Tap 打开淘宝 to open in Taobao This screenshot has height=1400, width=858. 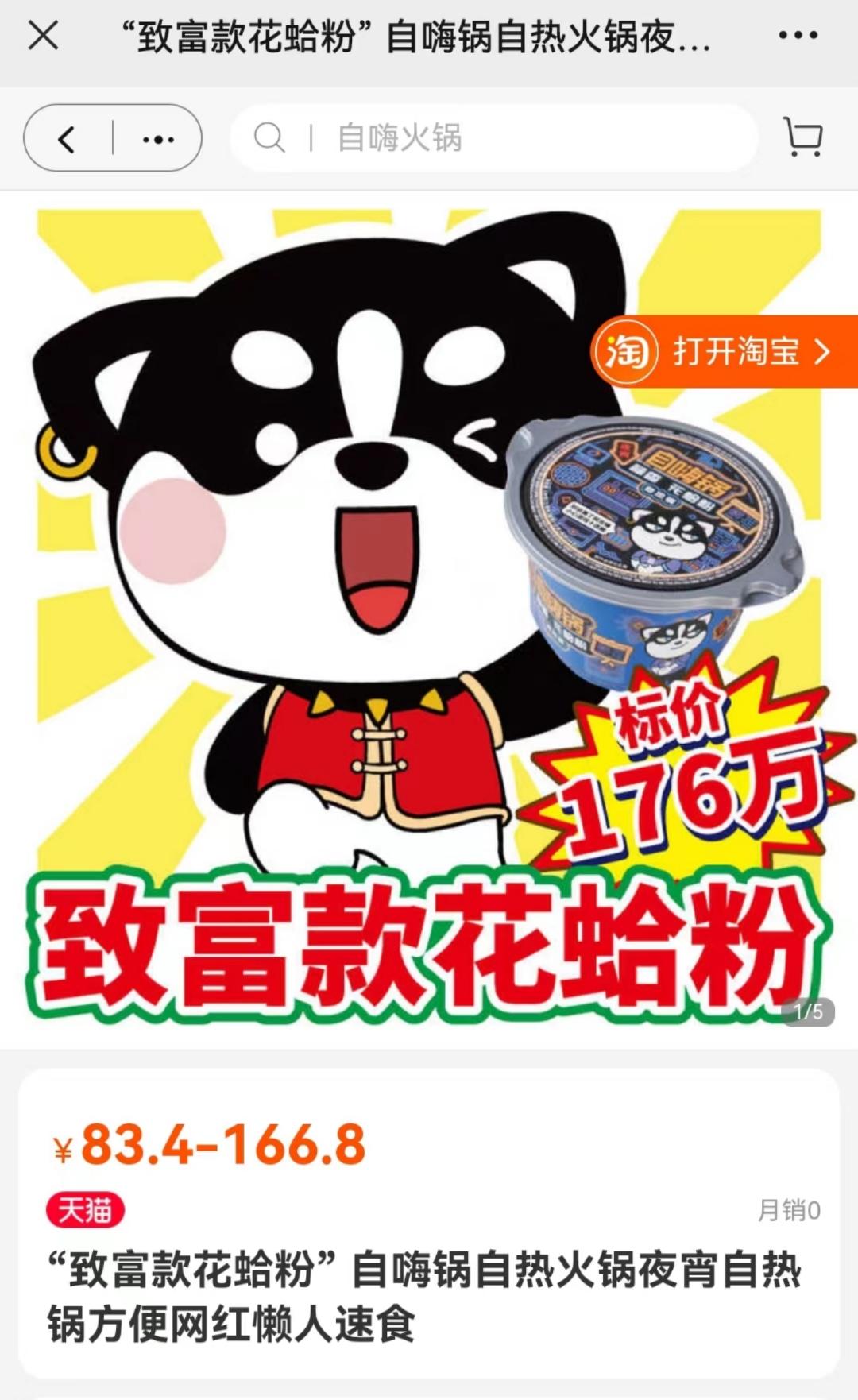tap(725, 351)
